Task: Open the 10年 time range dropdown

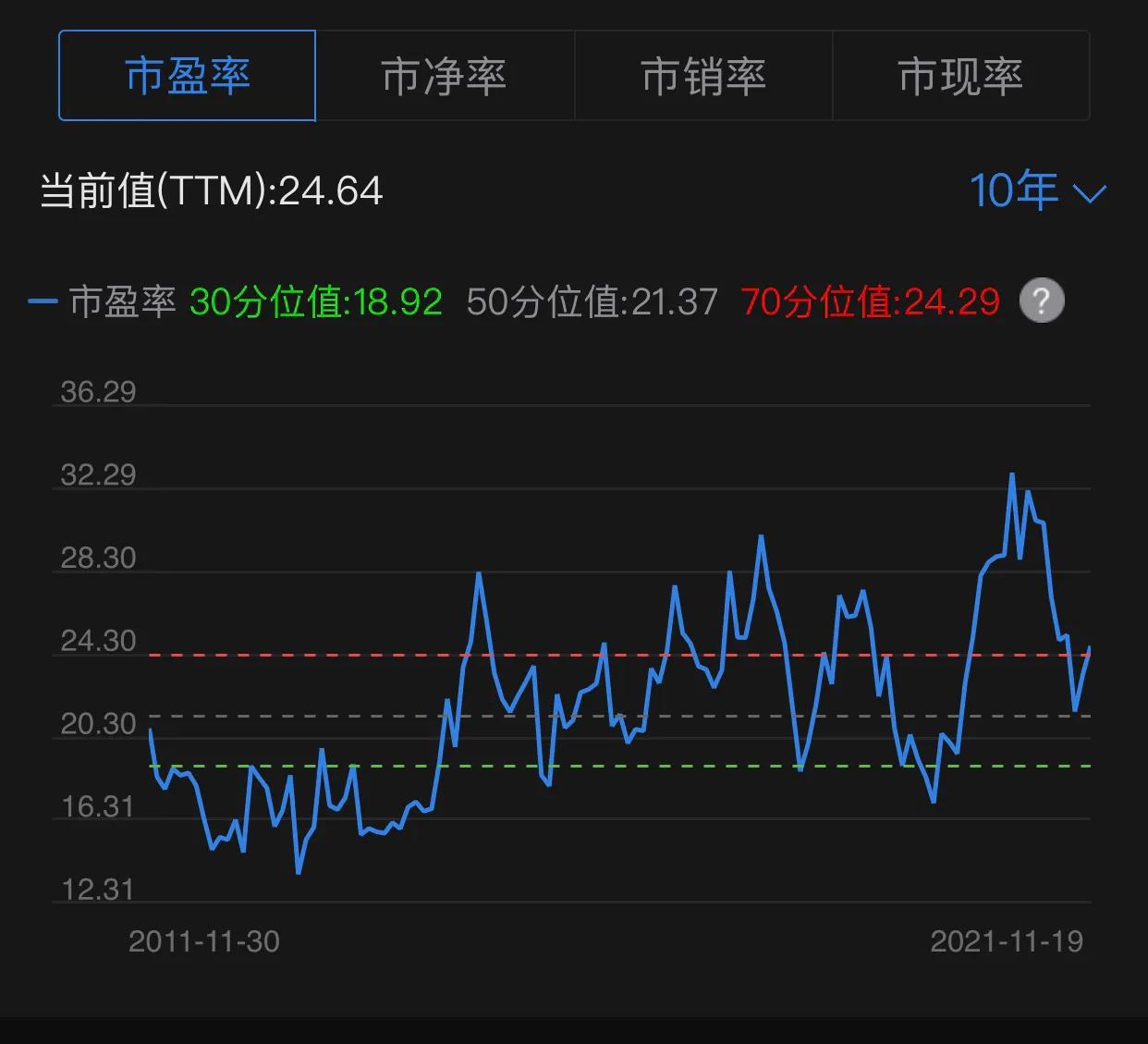Action: click(x=1036, y=191)
